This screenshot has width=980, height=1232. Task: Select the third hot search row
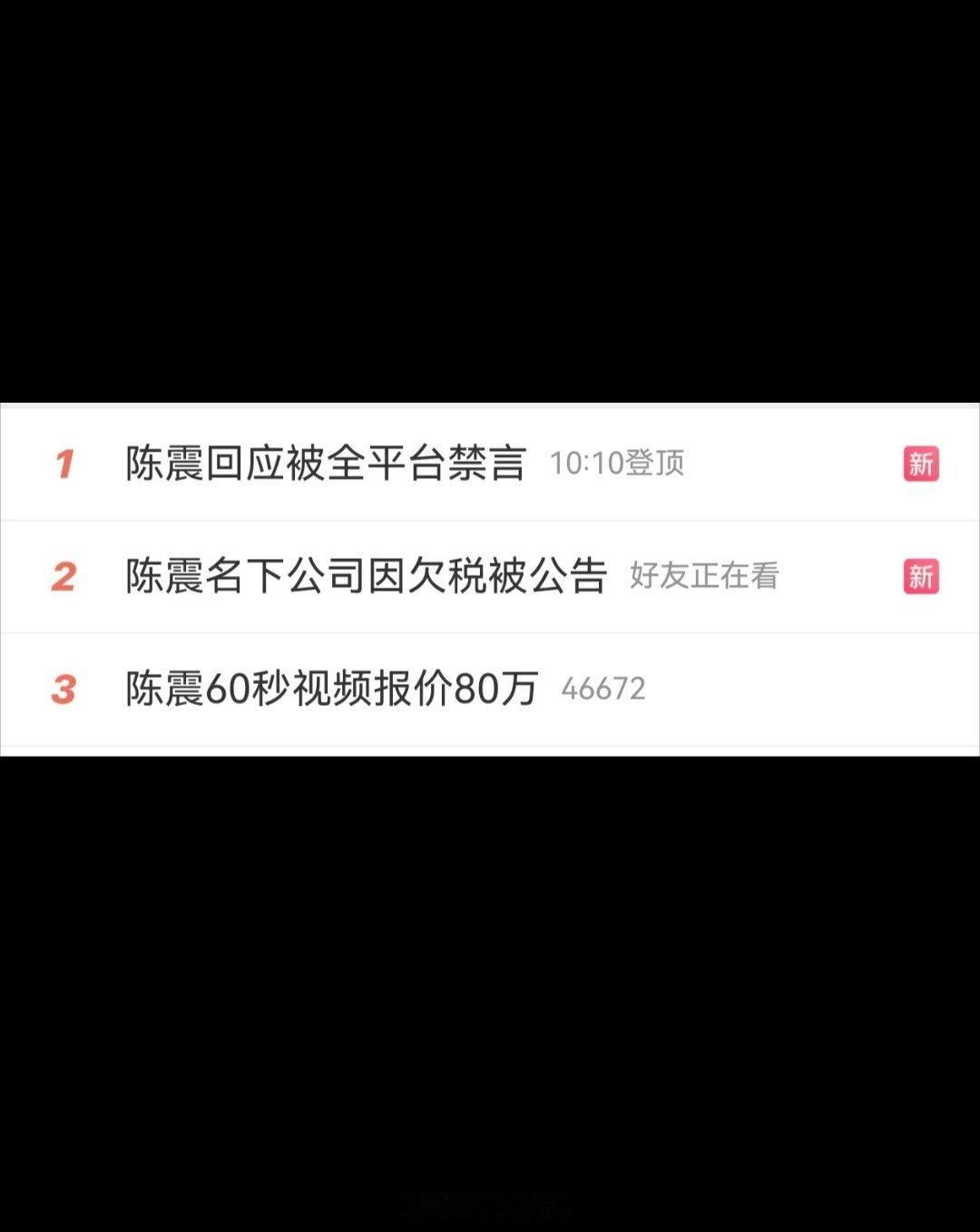click(x=490, y=689)
